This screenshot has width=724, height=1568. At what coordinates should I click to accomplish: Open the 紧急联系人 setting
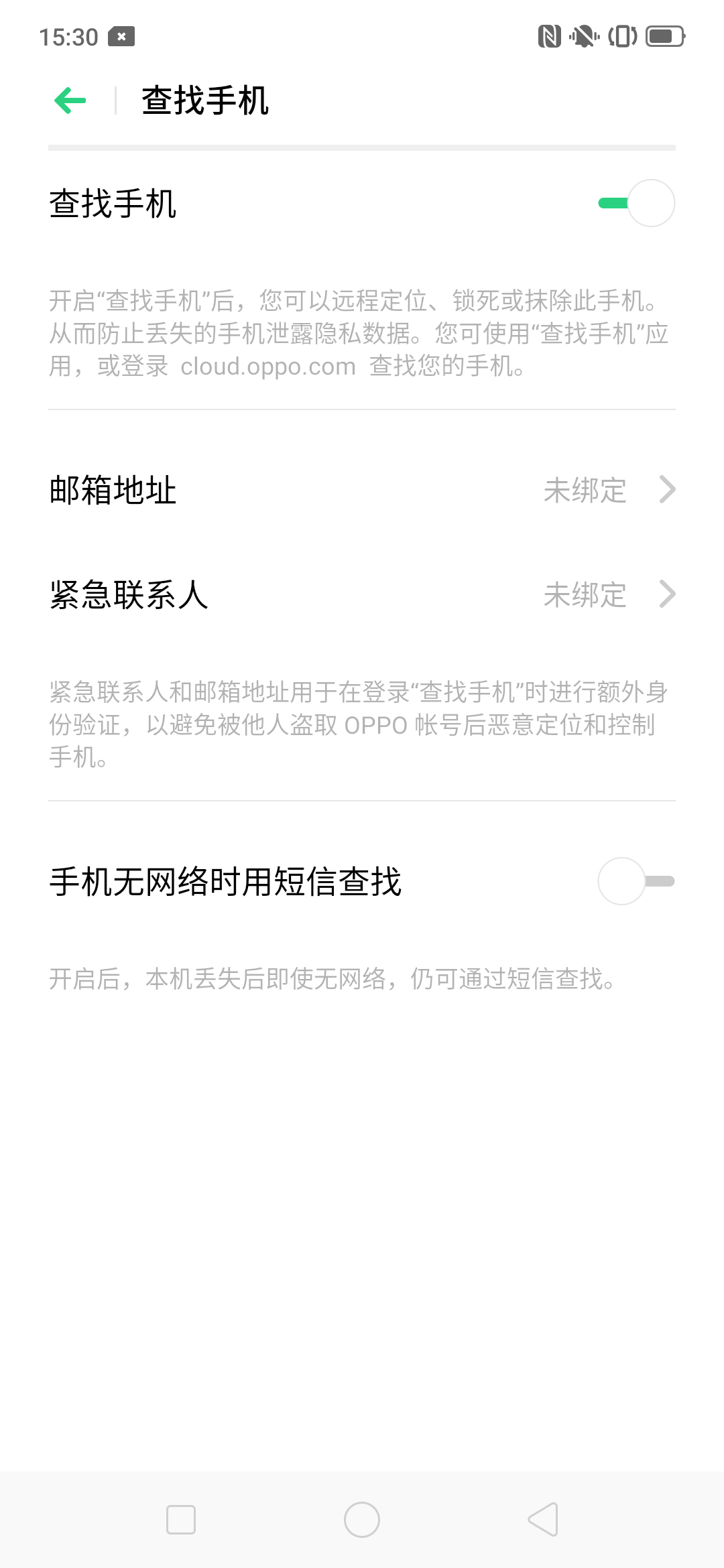362,594
